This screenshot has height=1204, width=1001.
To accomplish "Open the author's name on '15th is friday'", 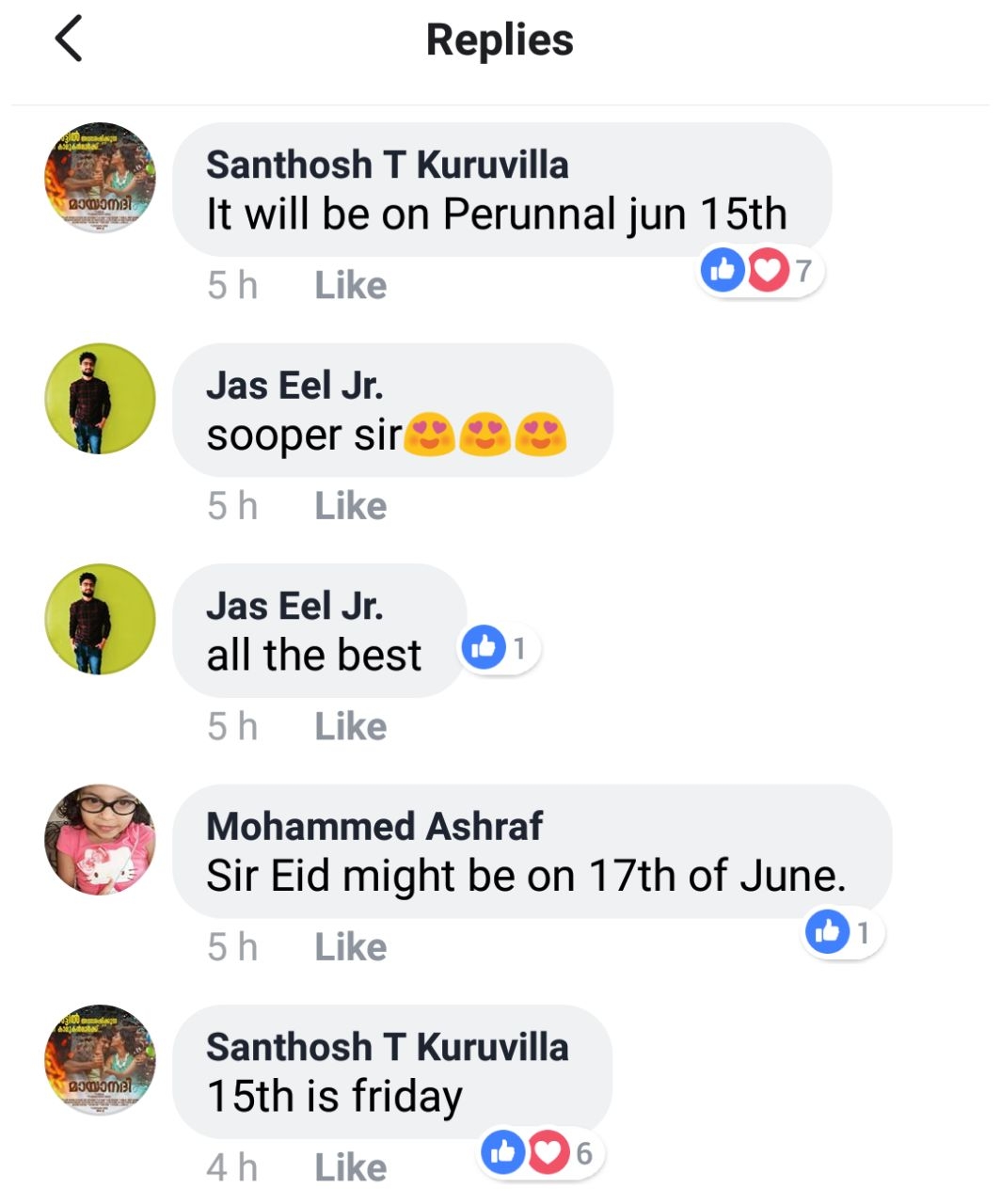I will click(x=387, y=1046).
